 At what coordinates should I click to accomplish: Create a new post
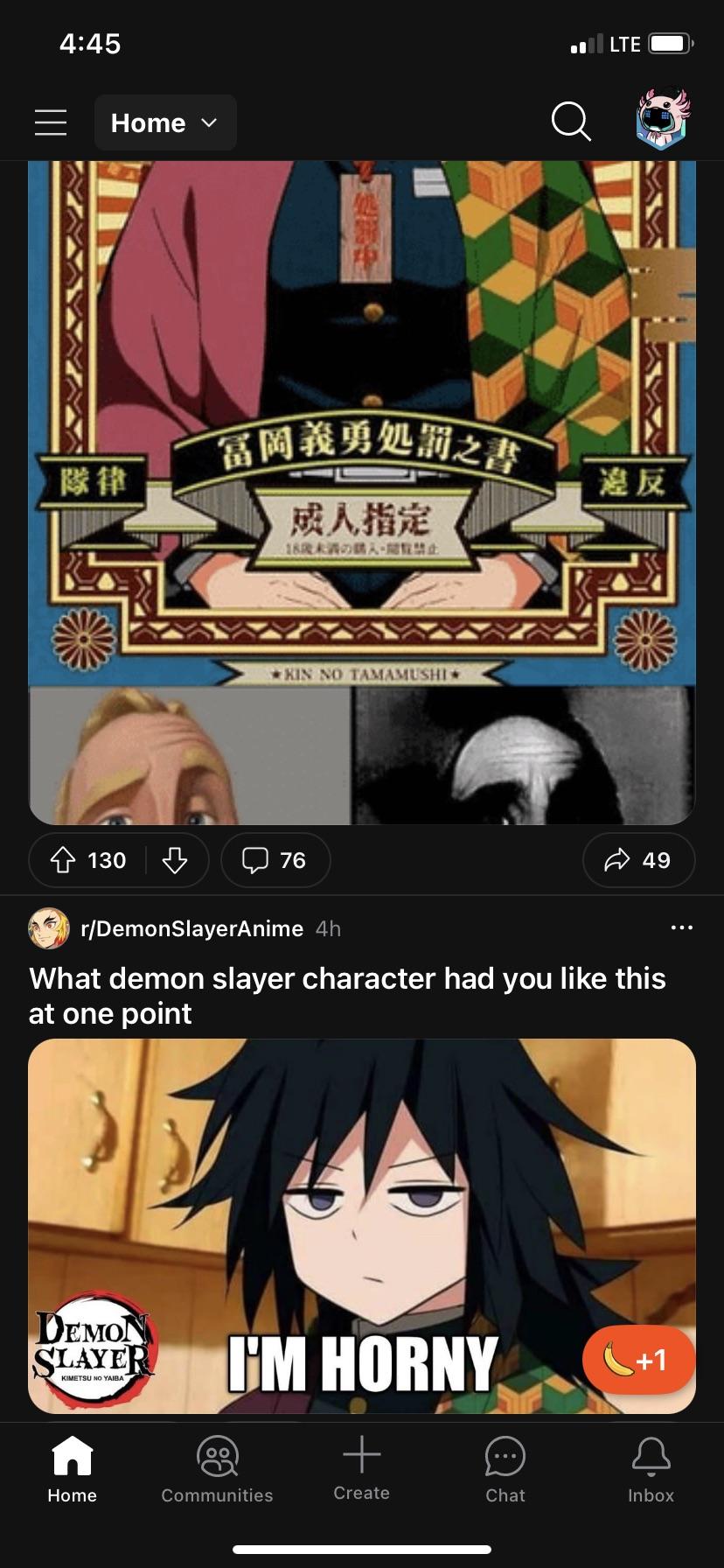(361, 1469)
